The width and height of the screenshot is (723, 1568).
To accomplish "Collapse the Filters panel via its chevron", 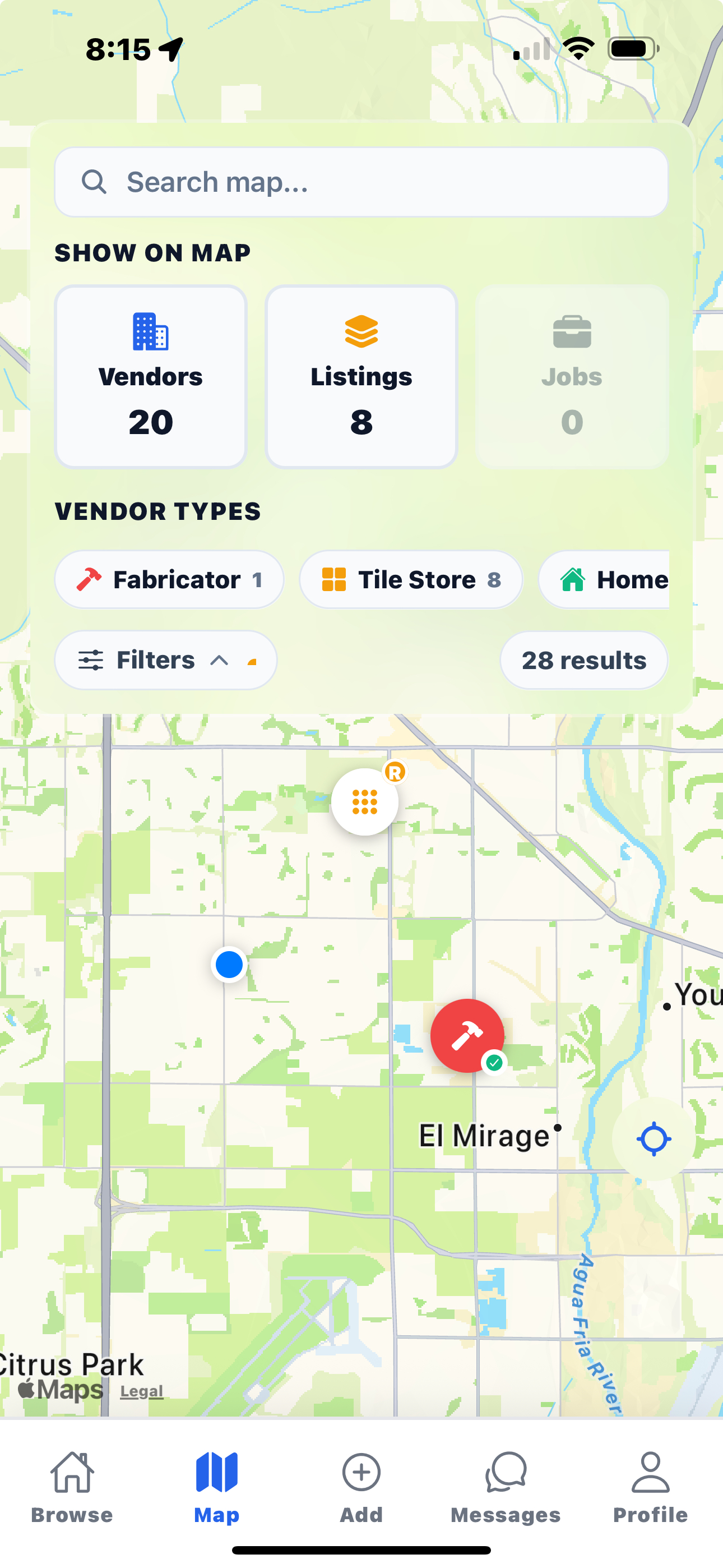I will pyautogui.click(x=219, y=661).
